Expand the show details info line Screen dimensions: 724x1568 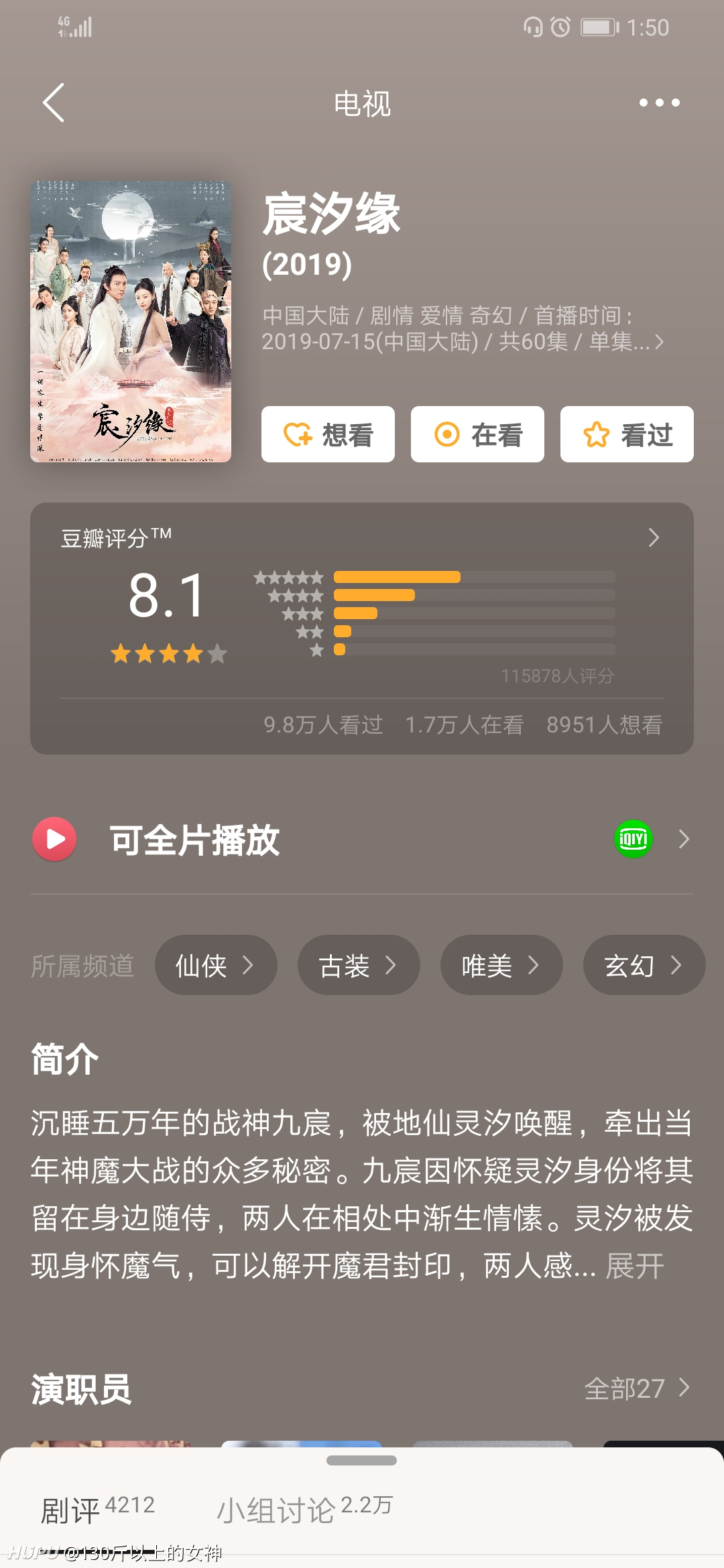coord(463,328)
